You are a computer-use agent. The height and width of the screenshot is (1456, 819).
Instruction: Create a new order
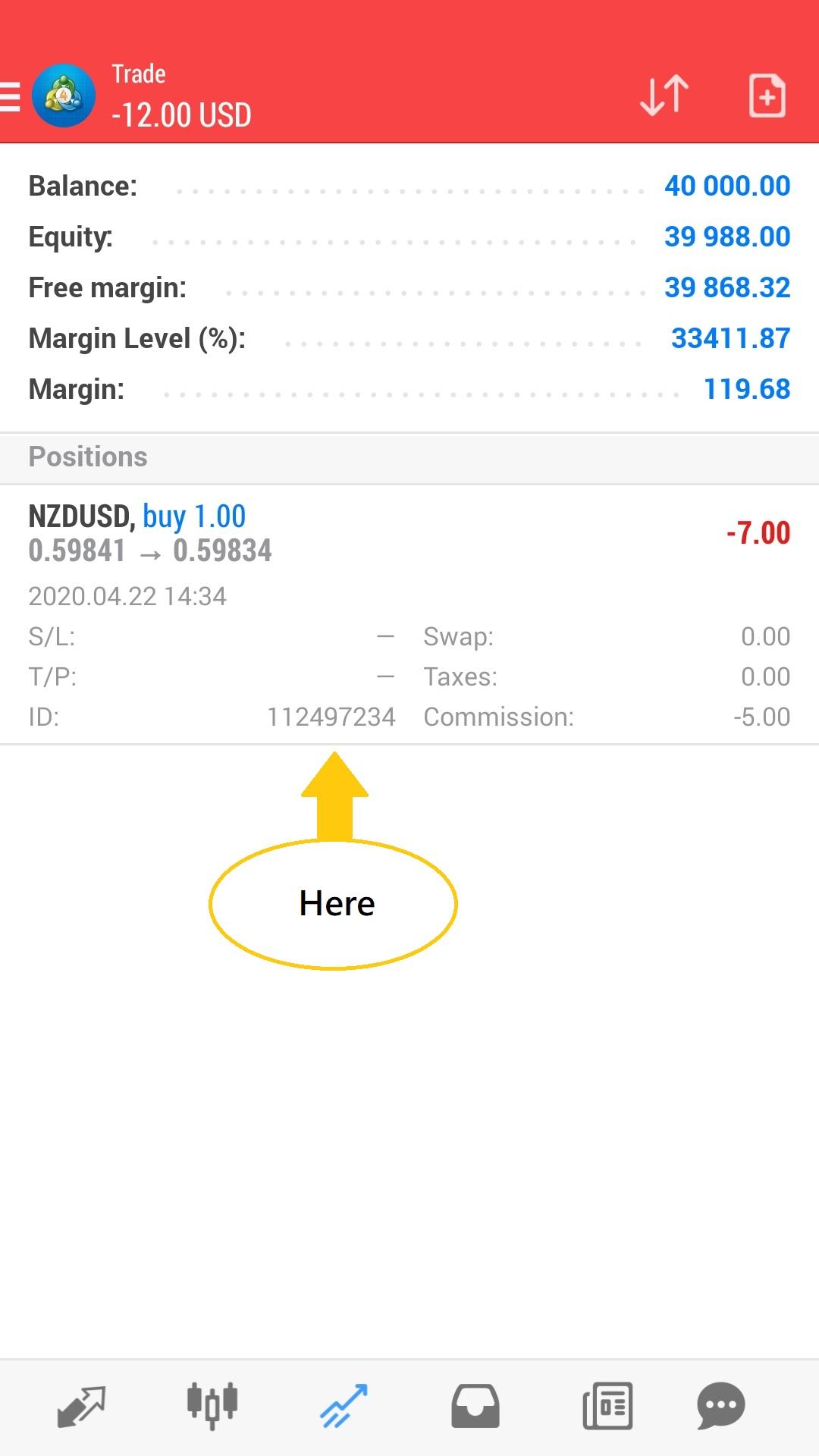click(x=767, y=96)
